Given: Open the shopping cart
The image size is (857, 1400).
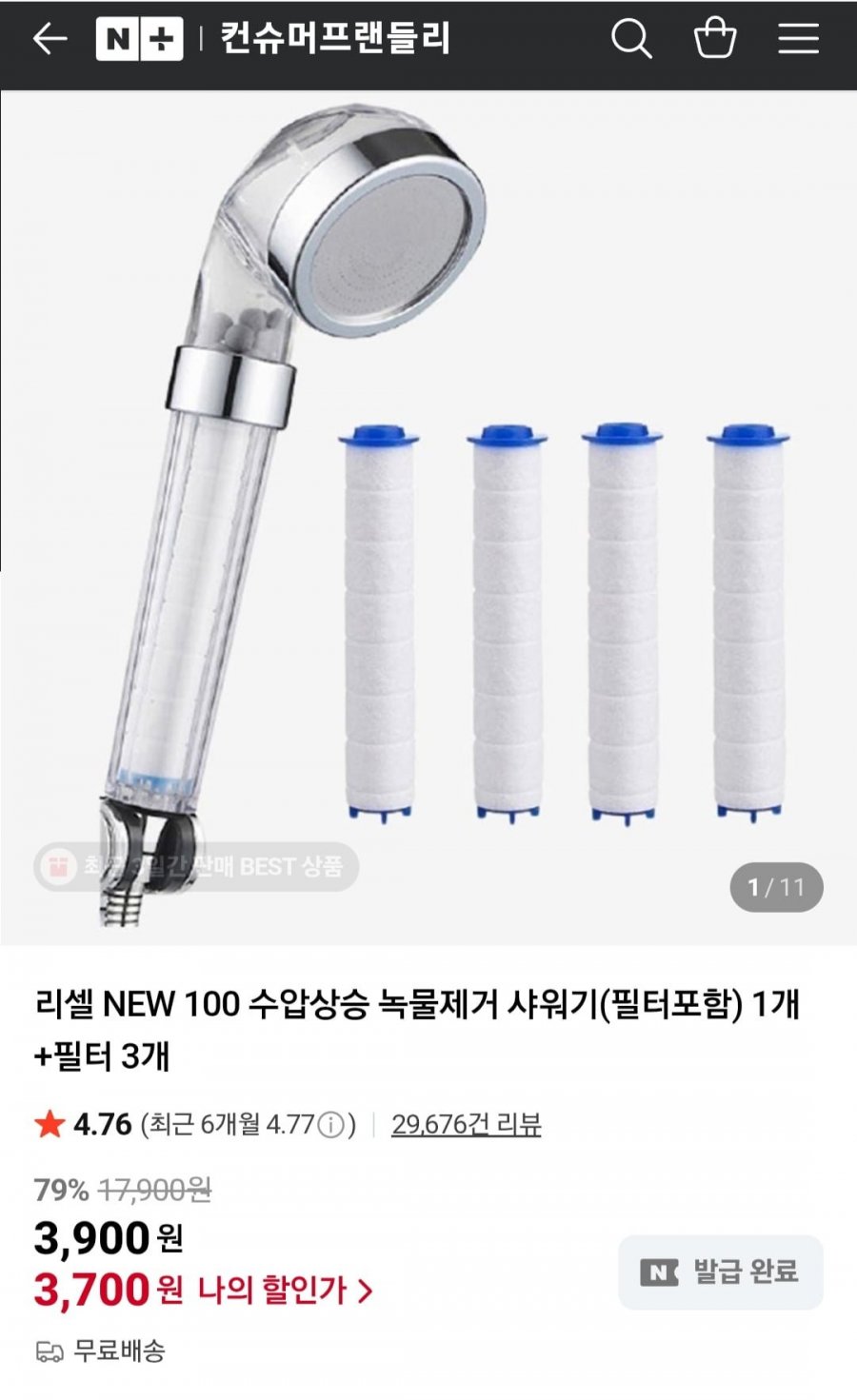Looking at the screenshot, I should [x=715, y=38].
